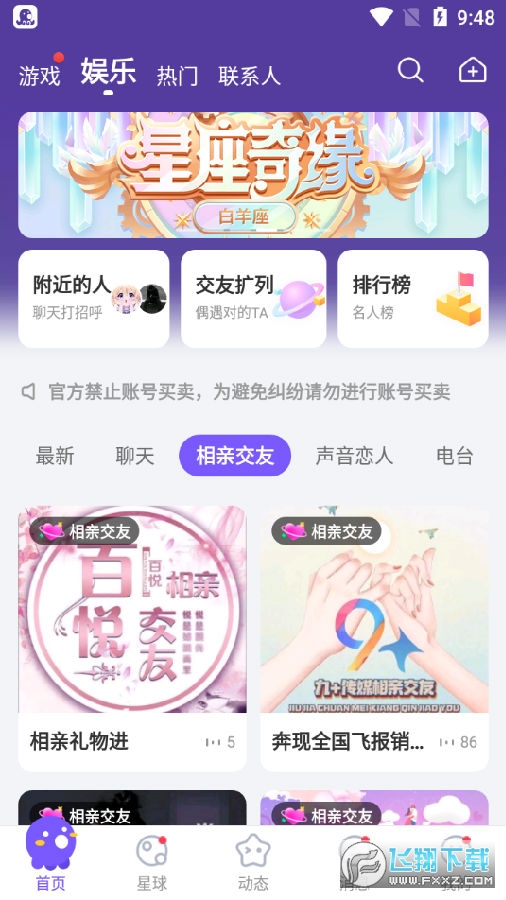Open the search icon
Screen dimensions: 506x900
tap(411, 71)
